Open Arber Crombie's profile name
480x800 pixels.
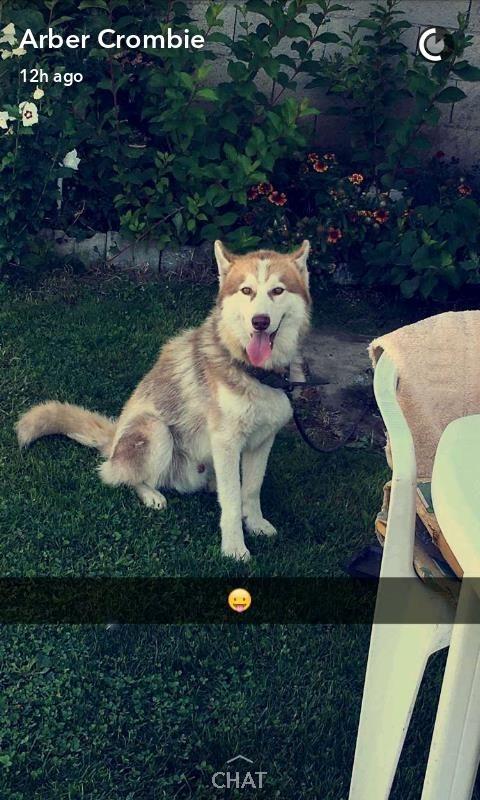click(112, 39)
